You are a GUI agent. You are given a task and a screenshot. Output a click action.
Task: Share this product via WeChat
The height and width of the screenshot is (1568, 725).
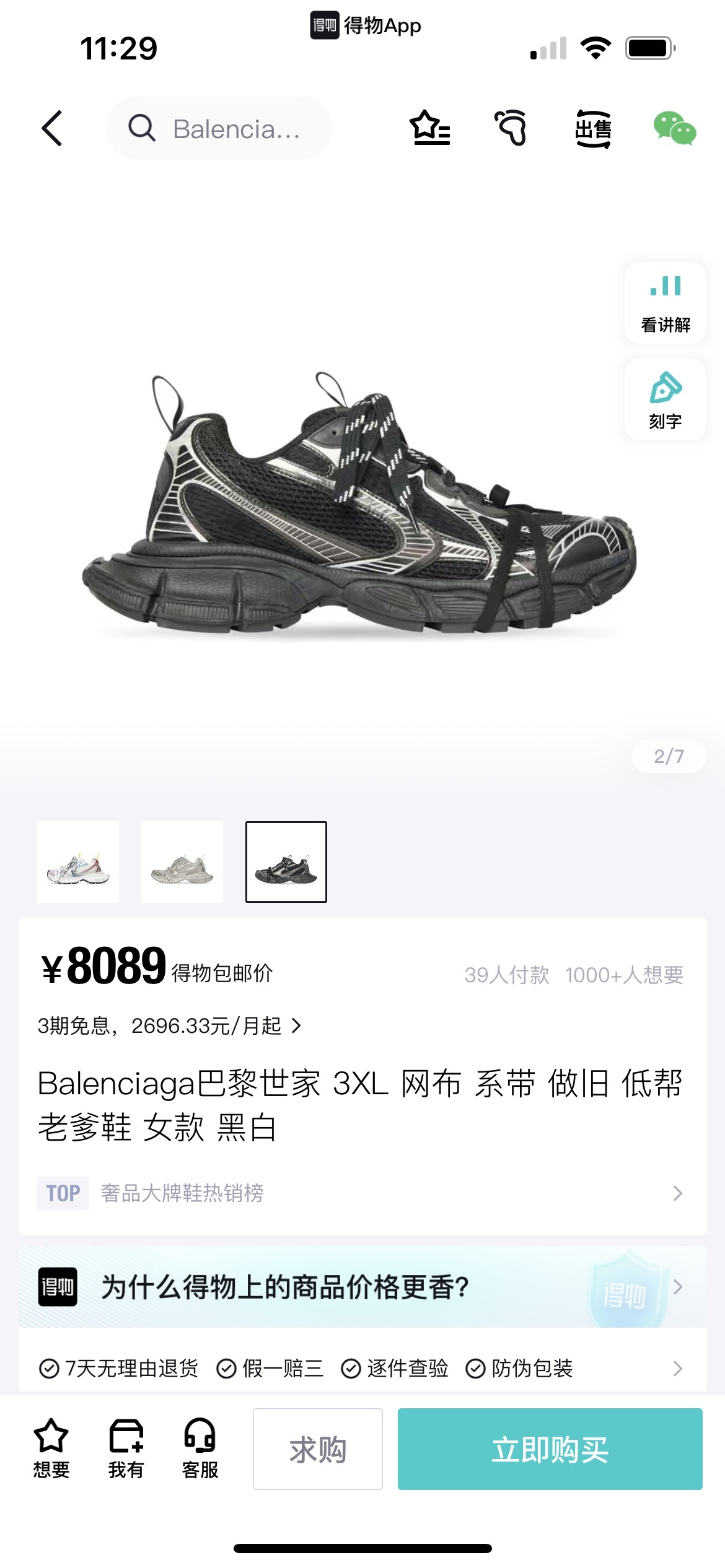point(674,129)
